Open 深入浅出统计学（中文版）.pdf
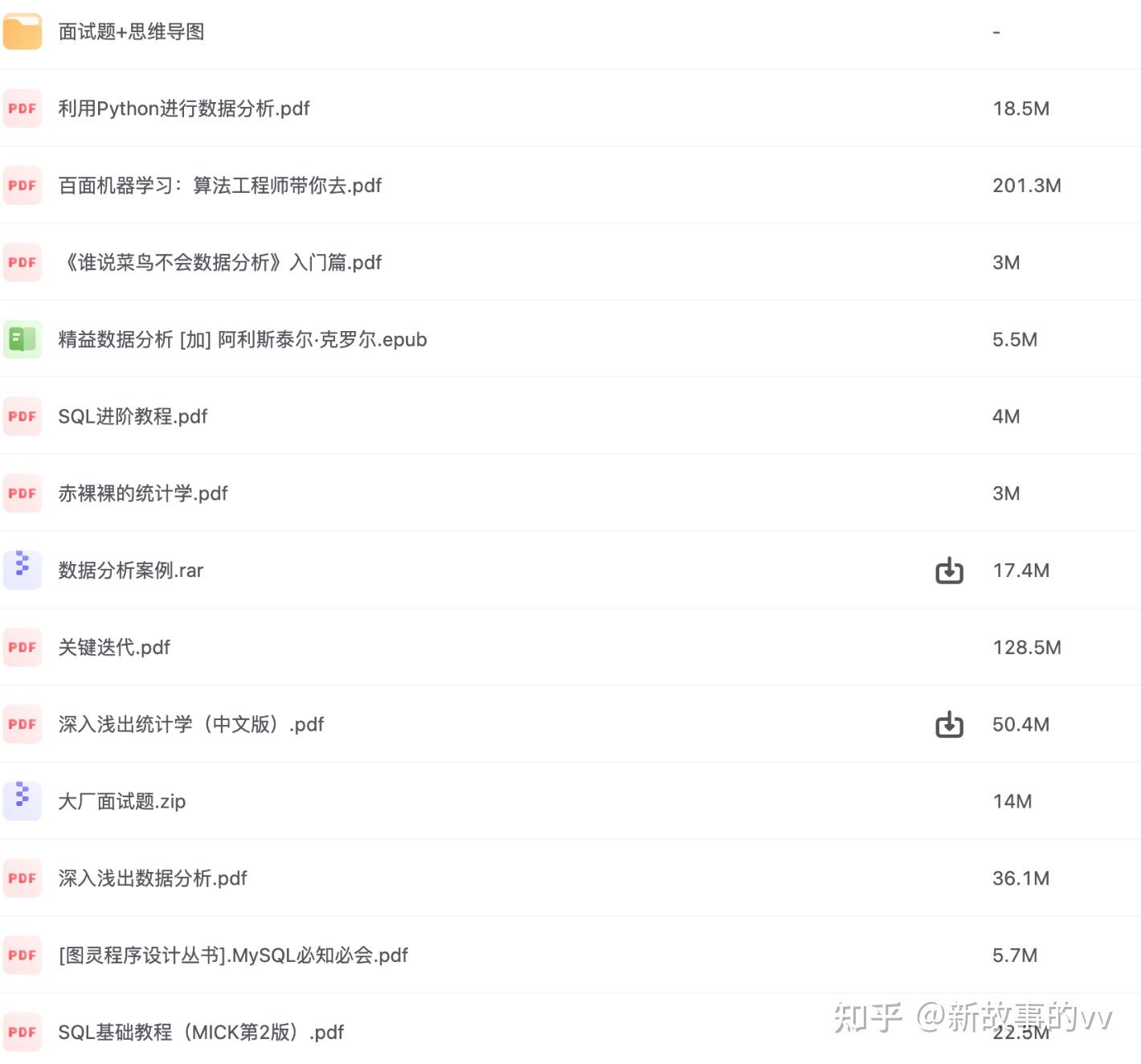Image resolution: width=1141 pixels, height=1064 pixels. click(190, 725)
